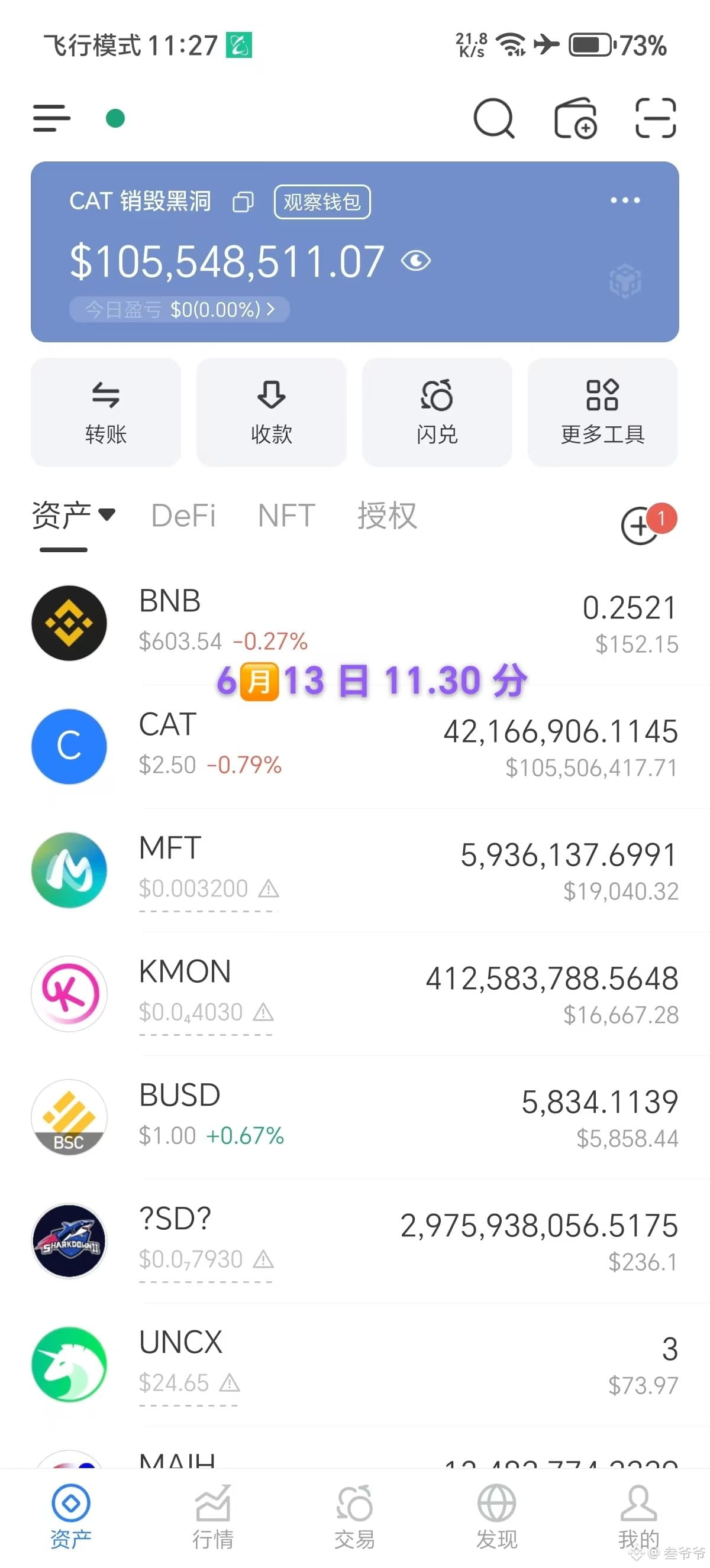
Task: Tap the 收款 receive button
Action: pos(272,412)
